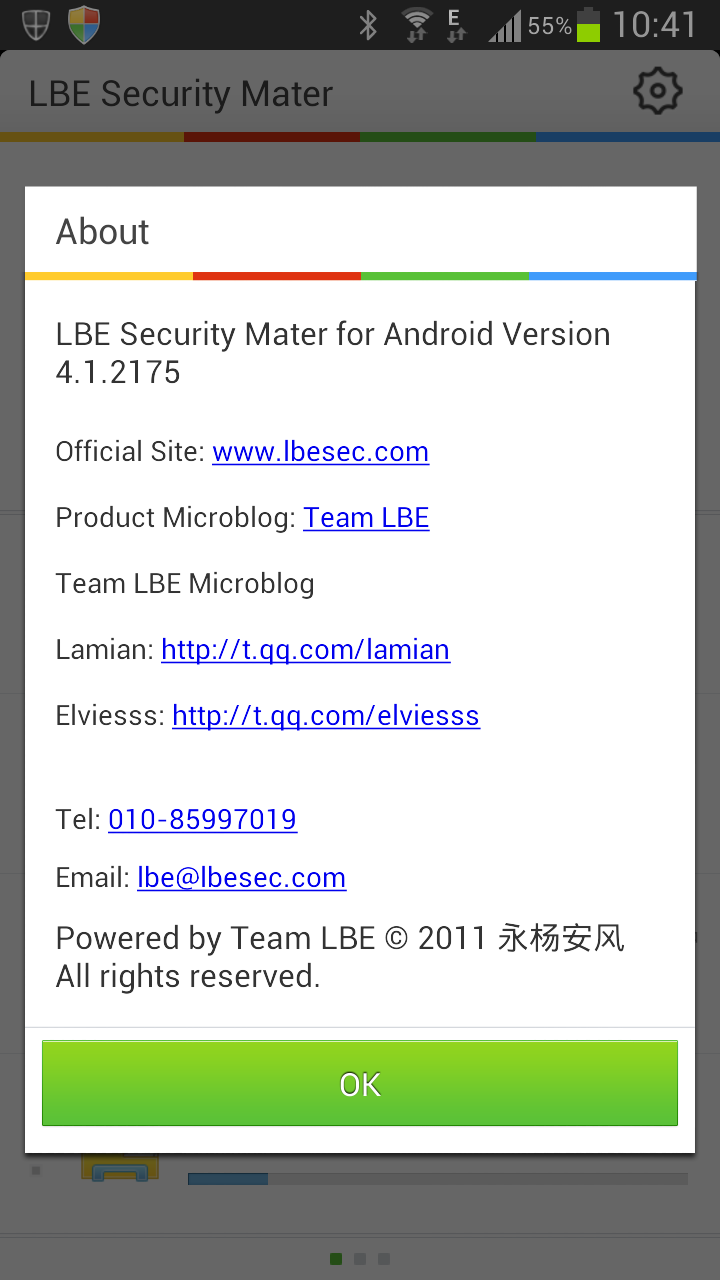This screenshot has height=1280, width=720.
Task: Open the Team LBE microblog link
Action: point(366,518)
